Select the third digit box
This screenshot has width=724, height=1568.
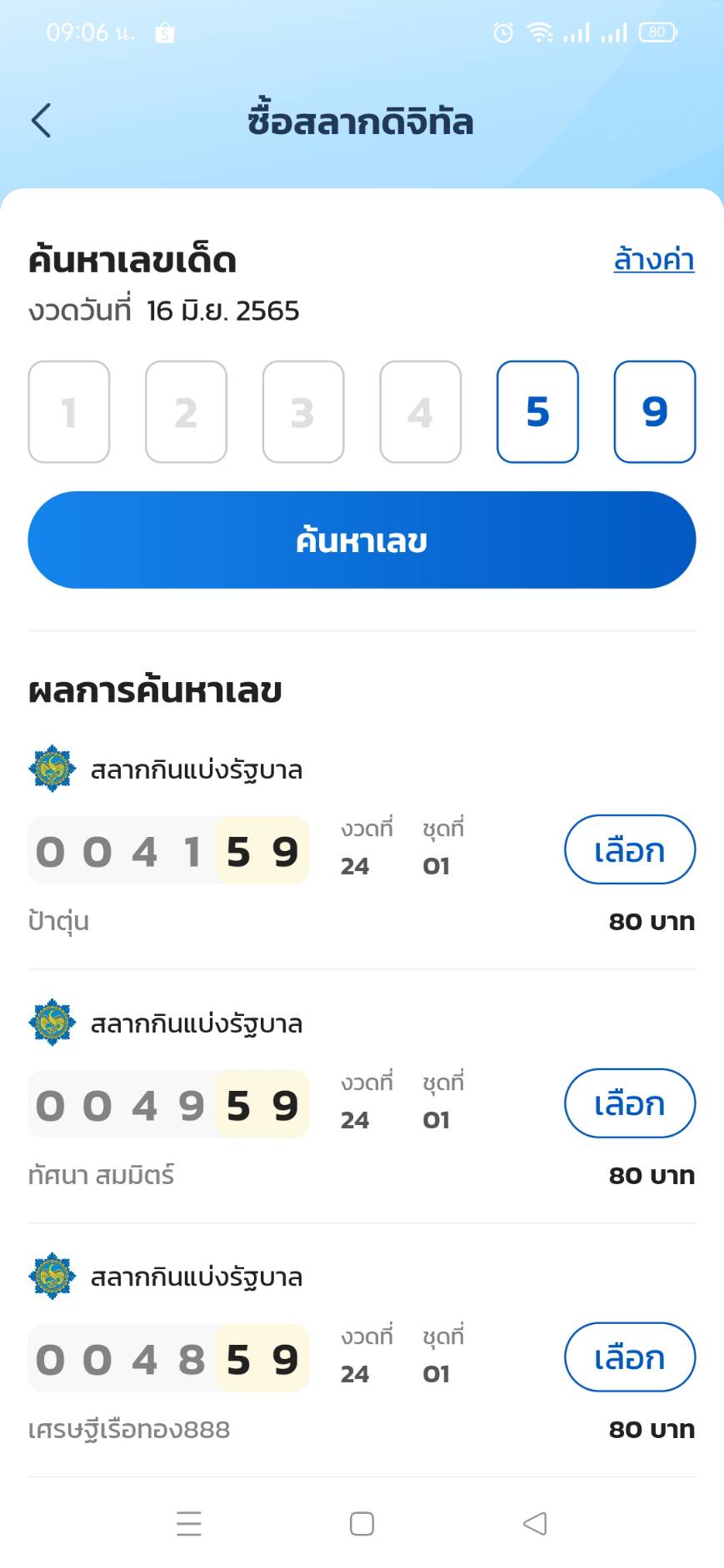[x=303, y=411]
